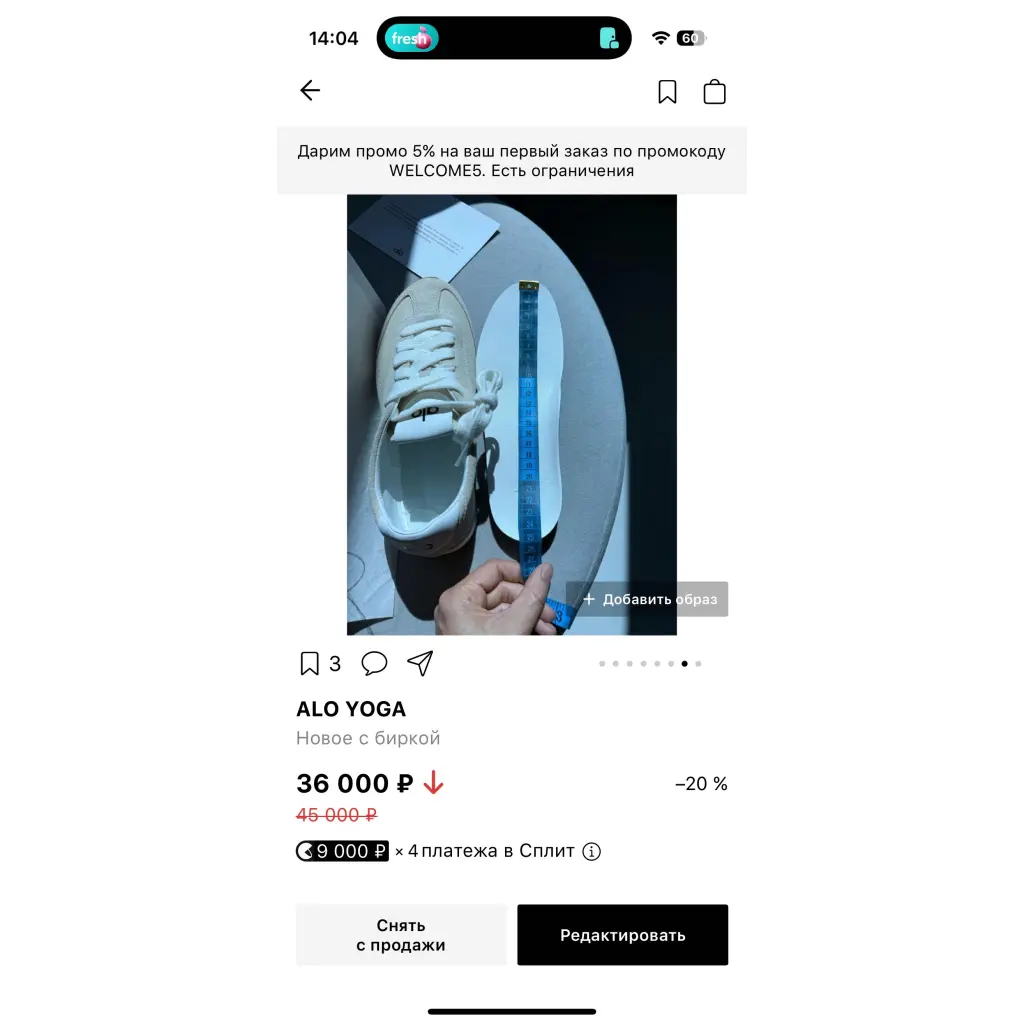Open Сплит payment info icon
Viewport: 1024px width, 1024px height.
[x=592, y=852]
